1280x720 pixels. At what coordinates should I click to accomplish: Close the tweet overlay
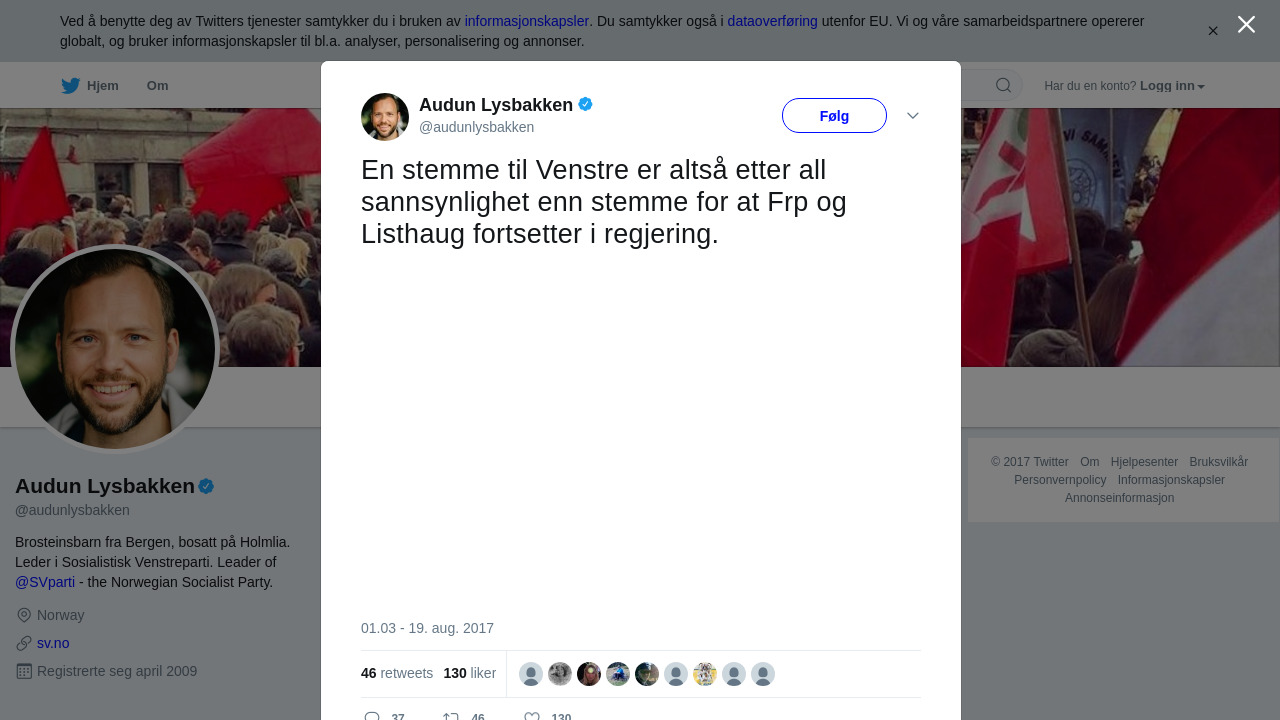point(1246,25)
